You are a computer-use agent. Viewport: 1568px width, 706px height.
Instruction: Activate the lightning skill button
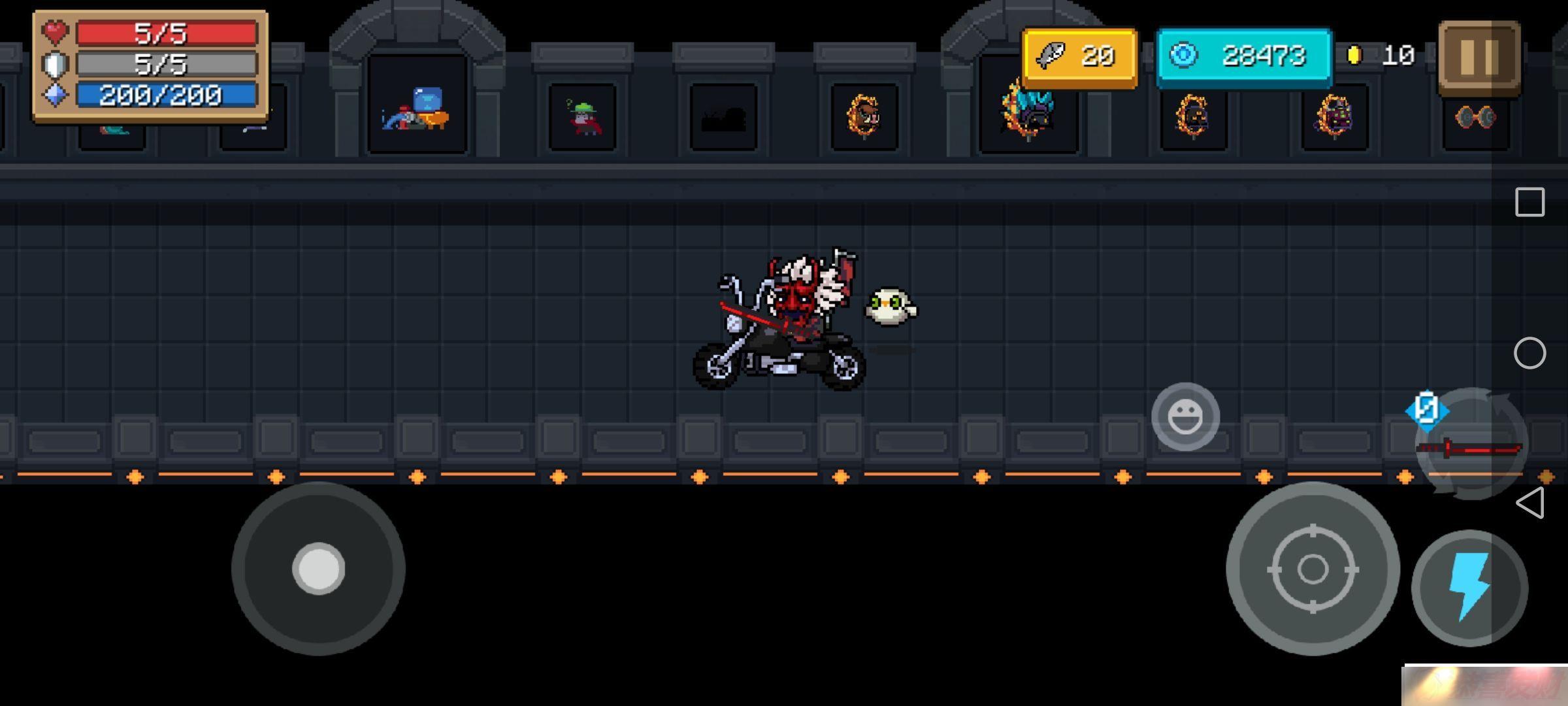(x=1469, y=588)
